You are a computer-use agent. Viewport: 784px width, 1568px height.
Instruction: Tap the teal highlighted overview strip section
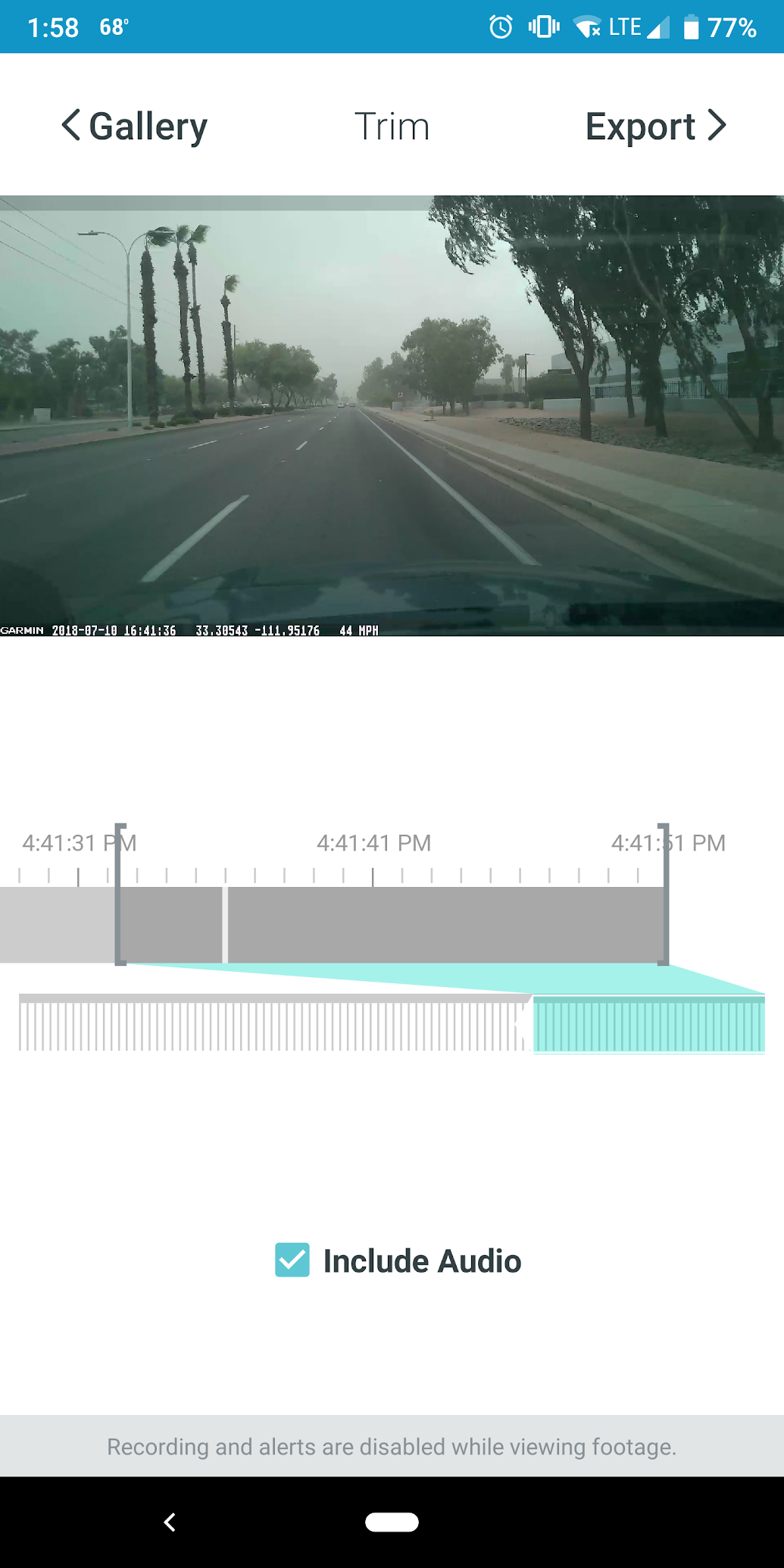(648, 1024)
